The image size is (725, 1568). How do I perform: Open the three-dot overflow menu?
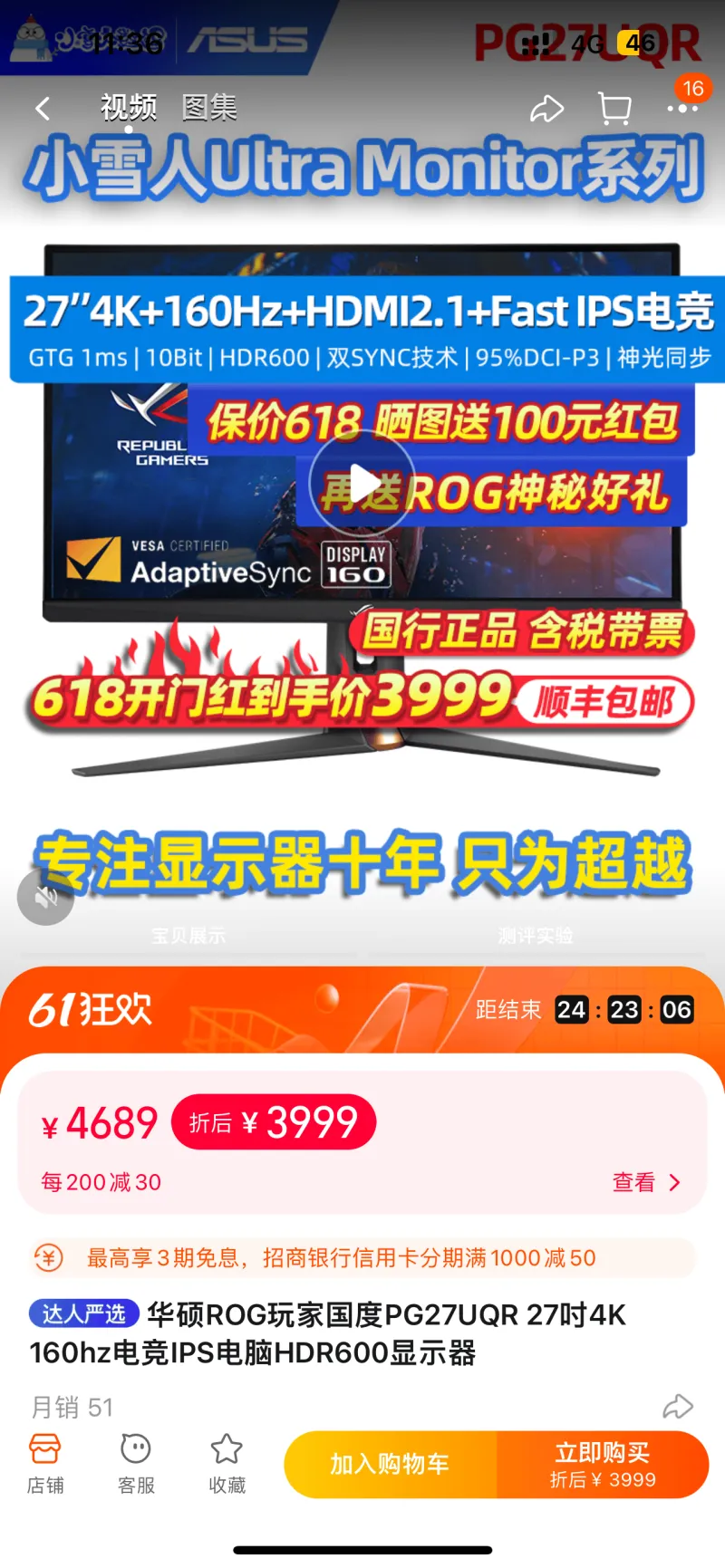click(681, 109)
